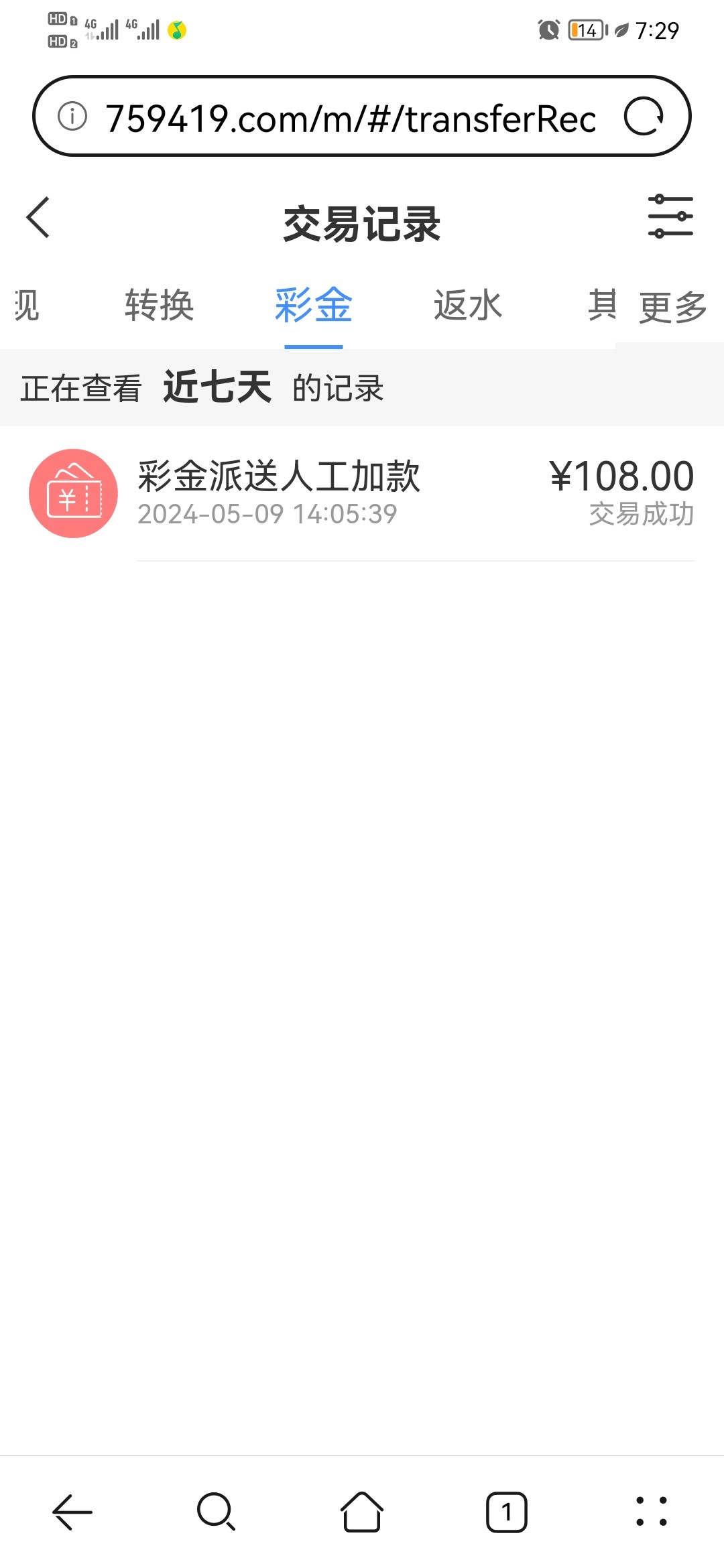
Task: Tap the URL address bar
Action: (350, 118)
